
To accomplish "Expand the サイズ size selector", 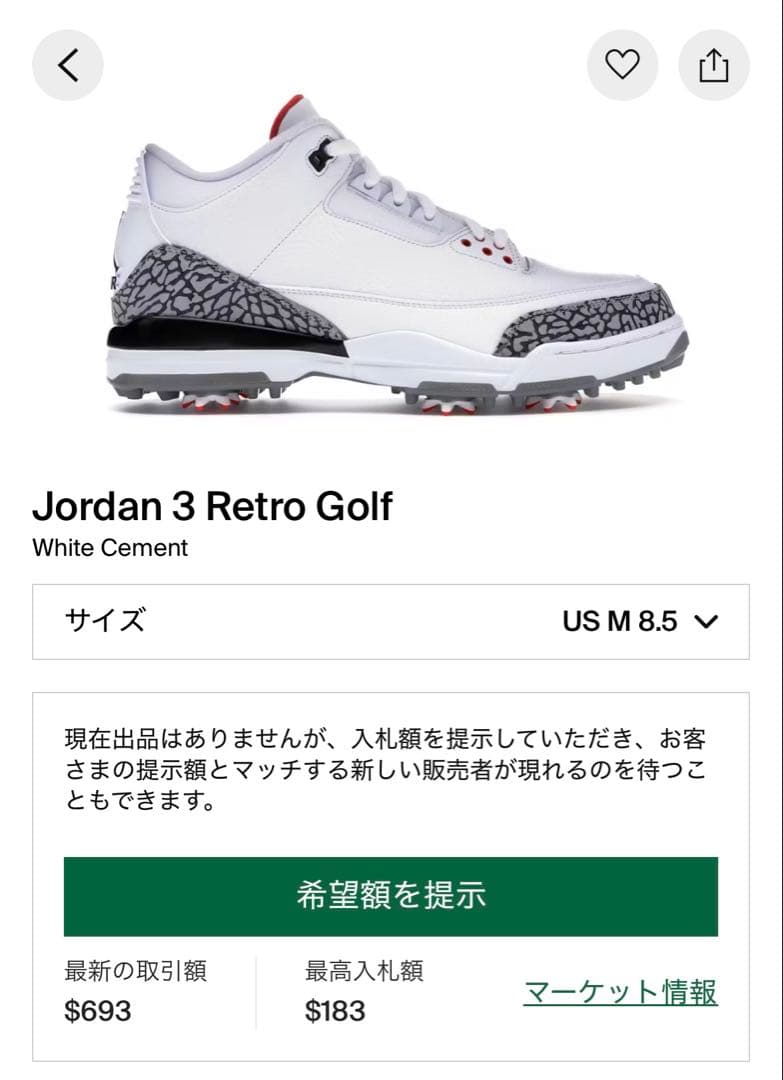I will pyautogui.click(x=391, y=621).
